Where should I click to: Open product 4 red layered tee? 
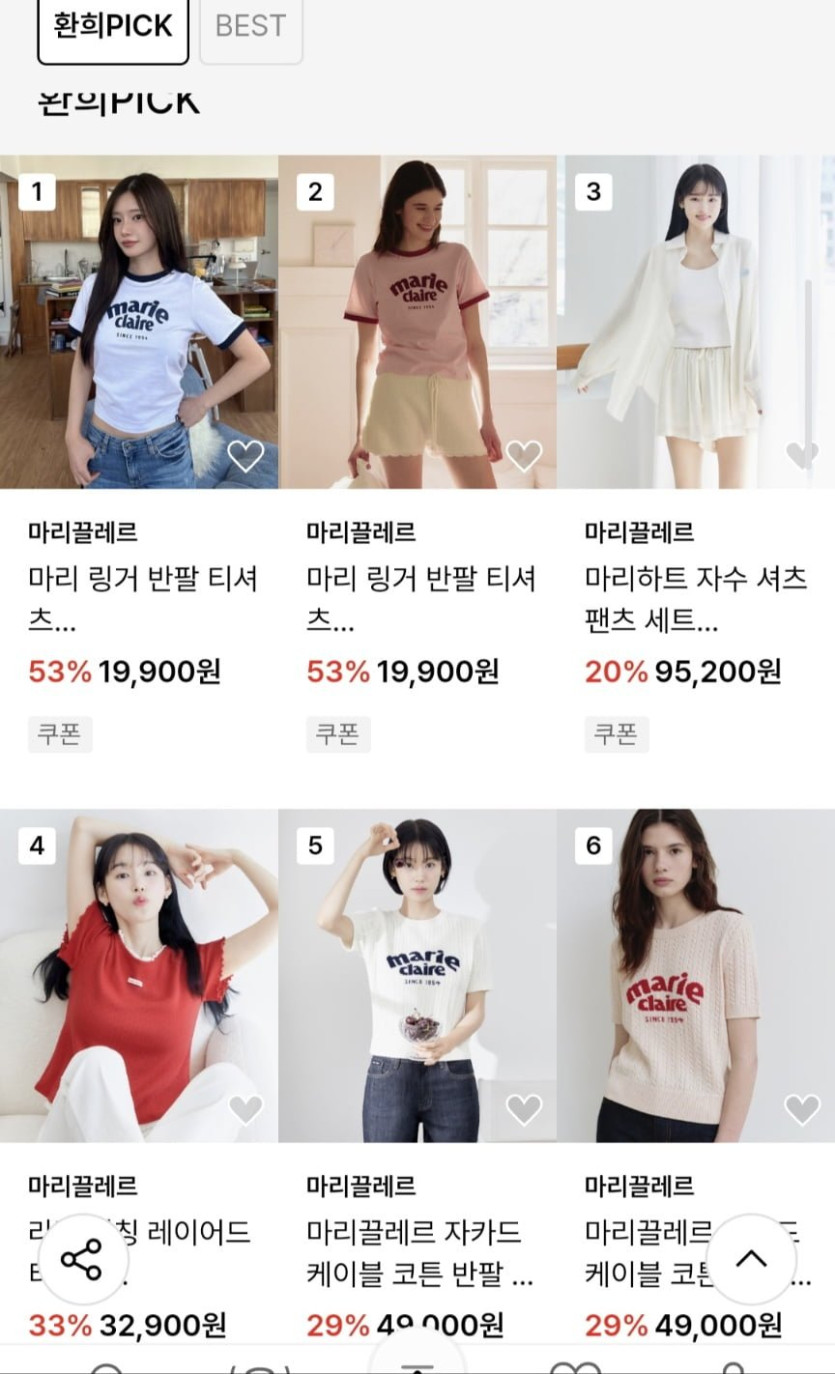pyautogui.click(x=139, y=975)
